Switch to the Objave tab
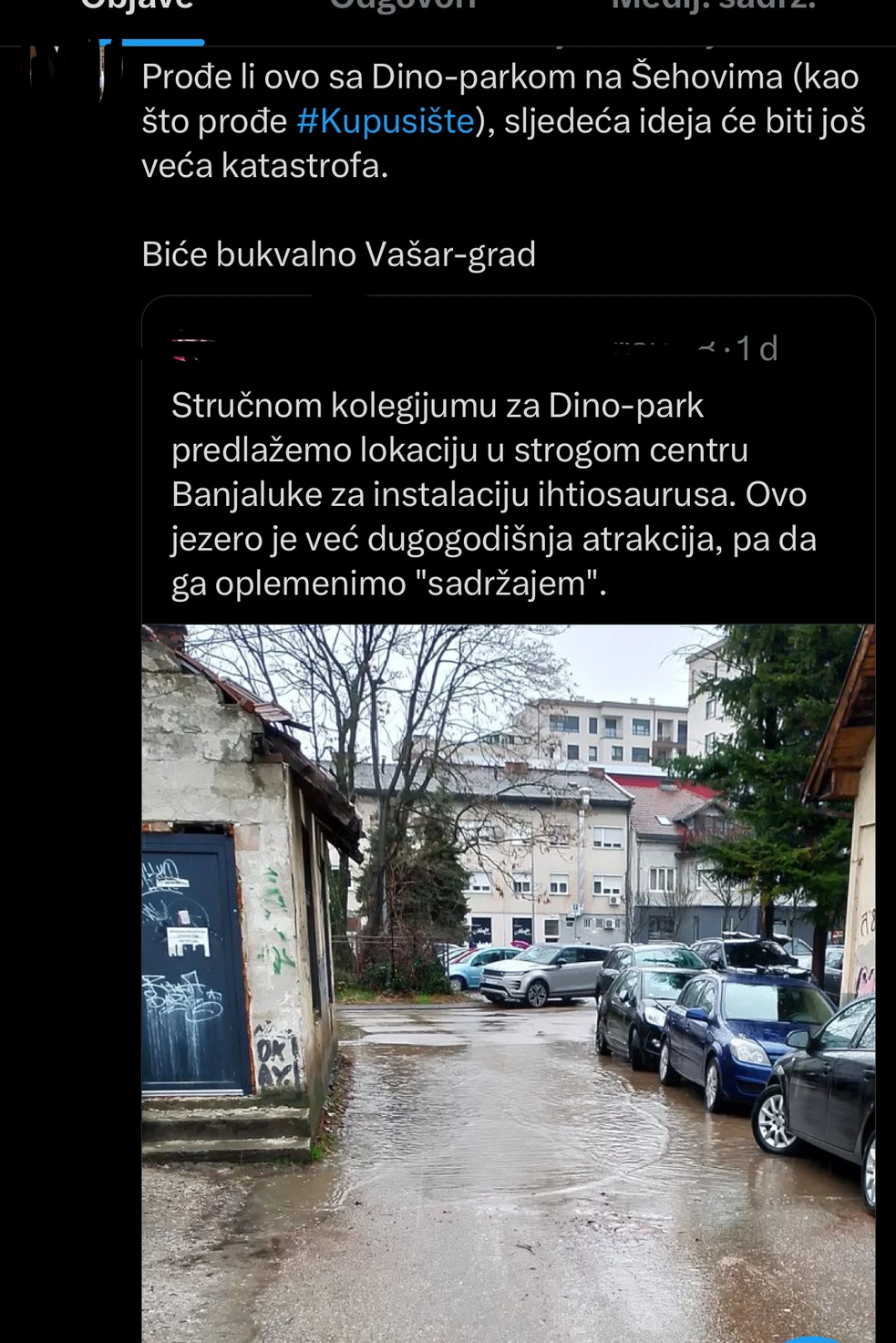 tap(139, 7)
